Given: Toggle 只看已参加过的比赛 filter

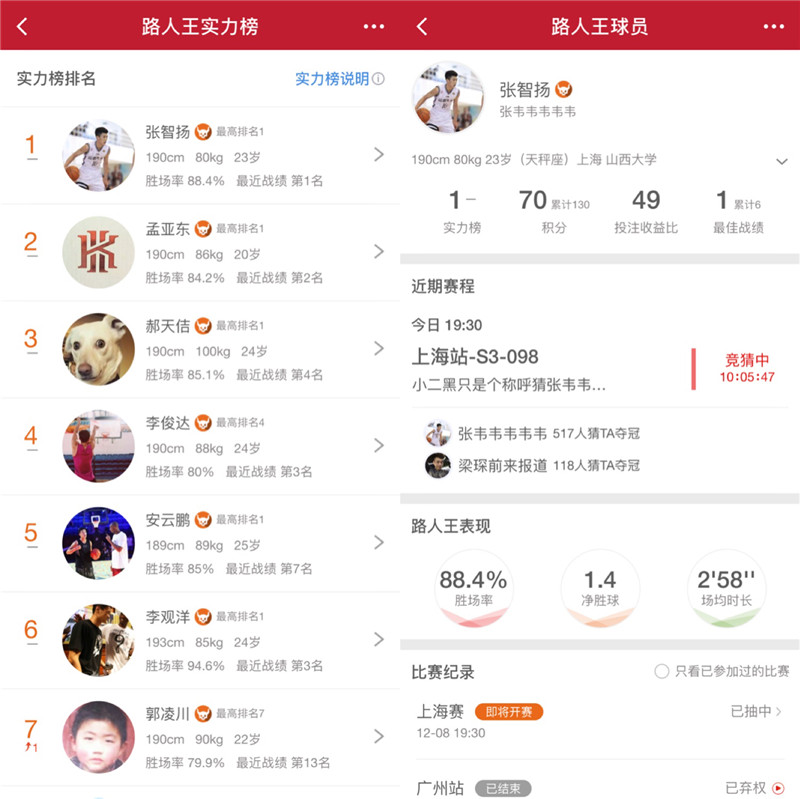Looking at the screenshot, I should tap(661, 671).
